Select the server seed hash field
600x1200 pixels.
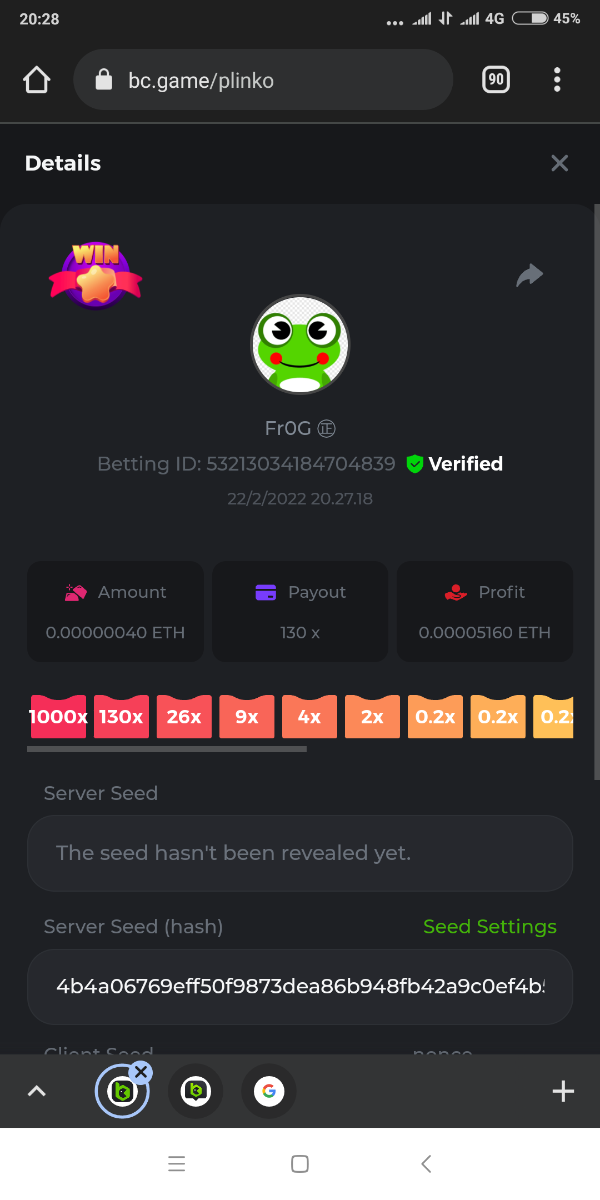click(300, 987)
